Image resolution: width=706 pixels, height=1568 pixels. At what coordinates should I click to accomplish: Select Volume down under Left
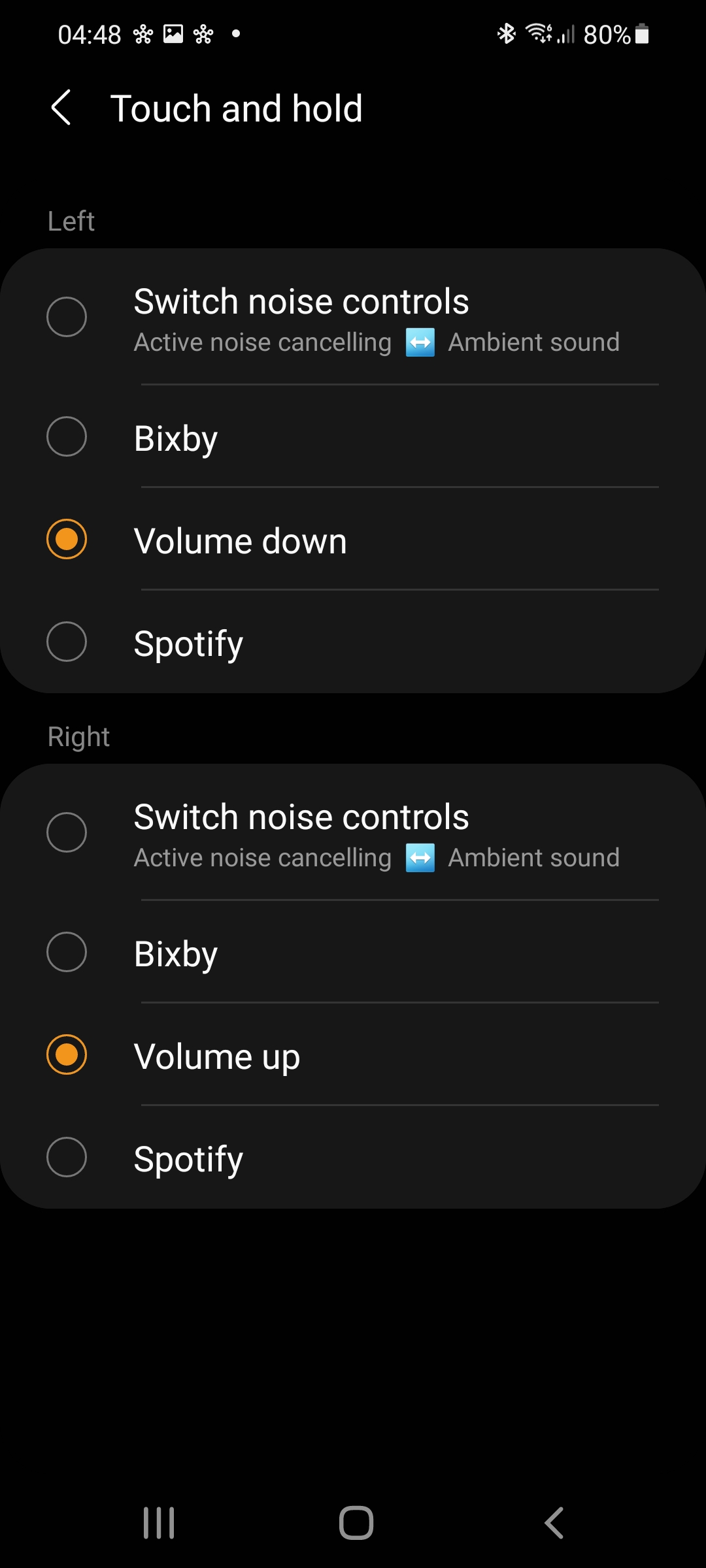353,539
